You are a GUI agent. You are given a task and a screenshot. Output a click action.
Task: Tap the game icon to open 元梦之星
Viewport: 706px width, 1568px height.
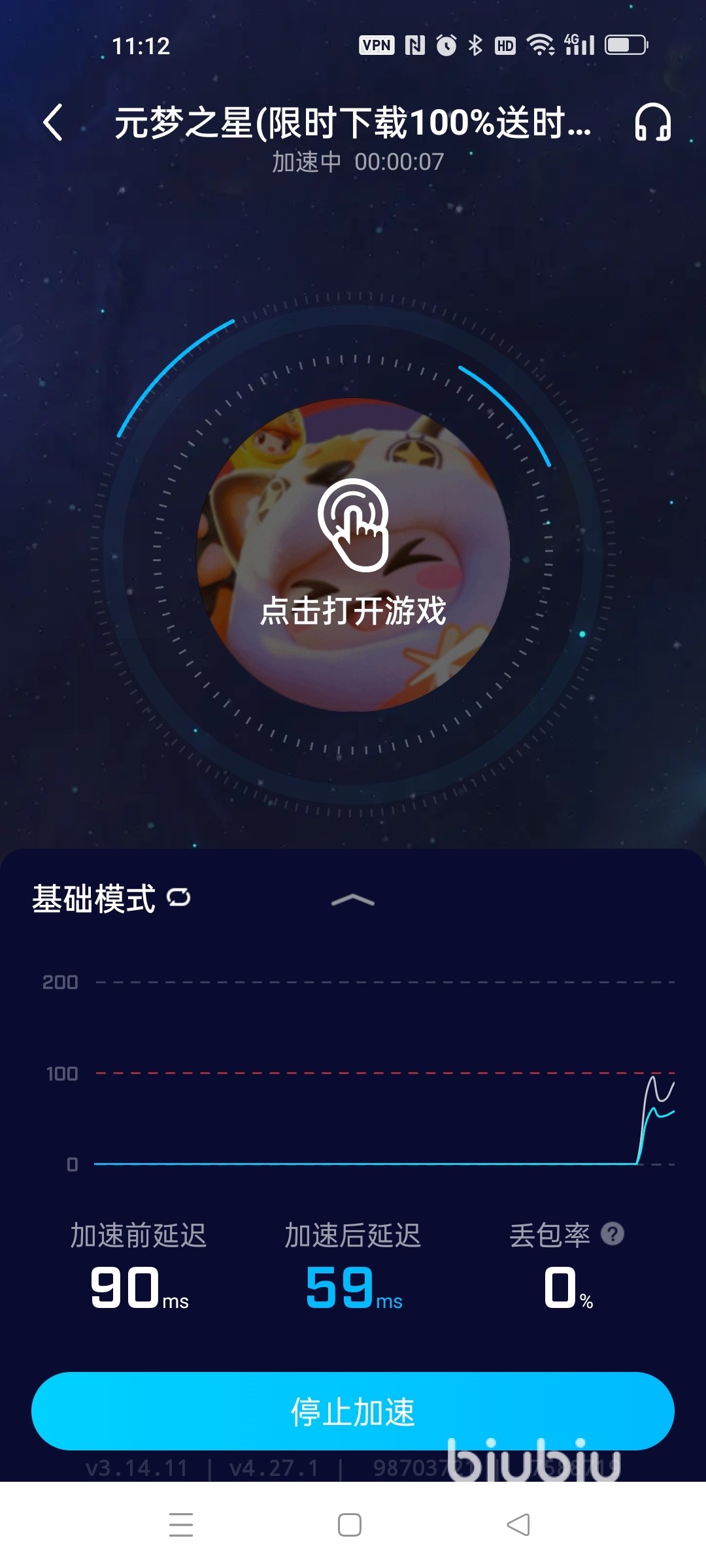(x=353, y=554)
